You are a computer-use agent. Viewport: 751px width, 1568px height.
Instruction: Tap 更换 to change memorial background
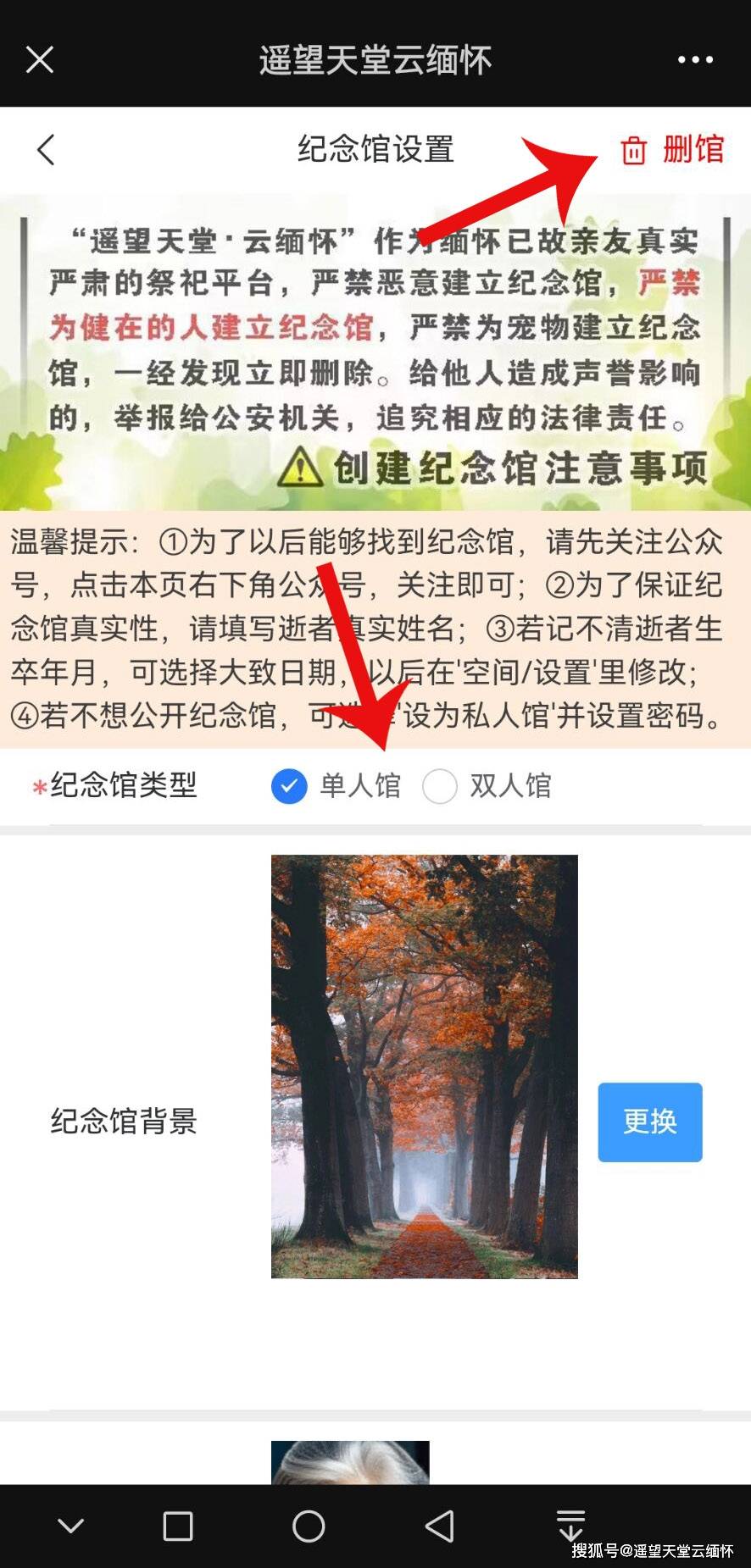pyautogui.click(x=650, y=1122)
